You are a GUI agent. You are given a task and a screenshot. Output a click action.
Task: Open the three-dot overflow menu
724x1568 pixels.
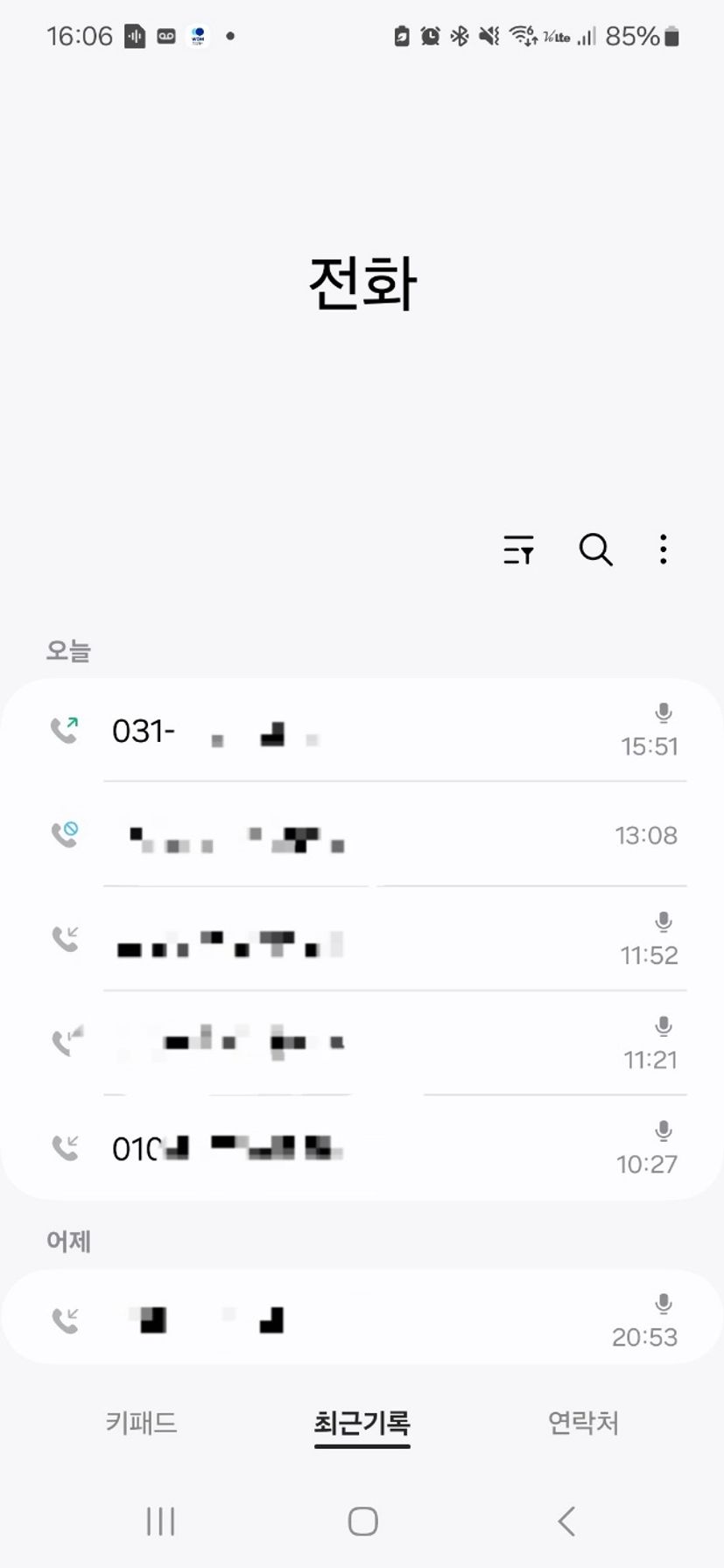point(664,549)
